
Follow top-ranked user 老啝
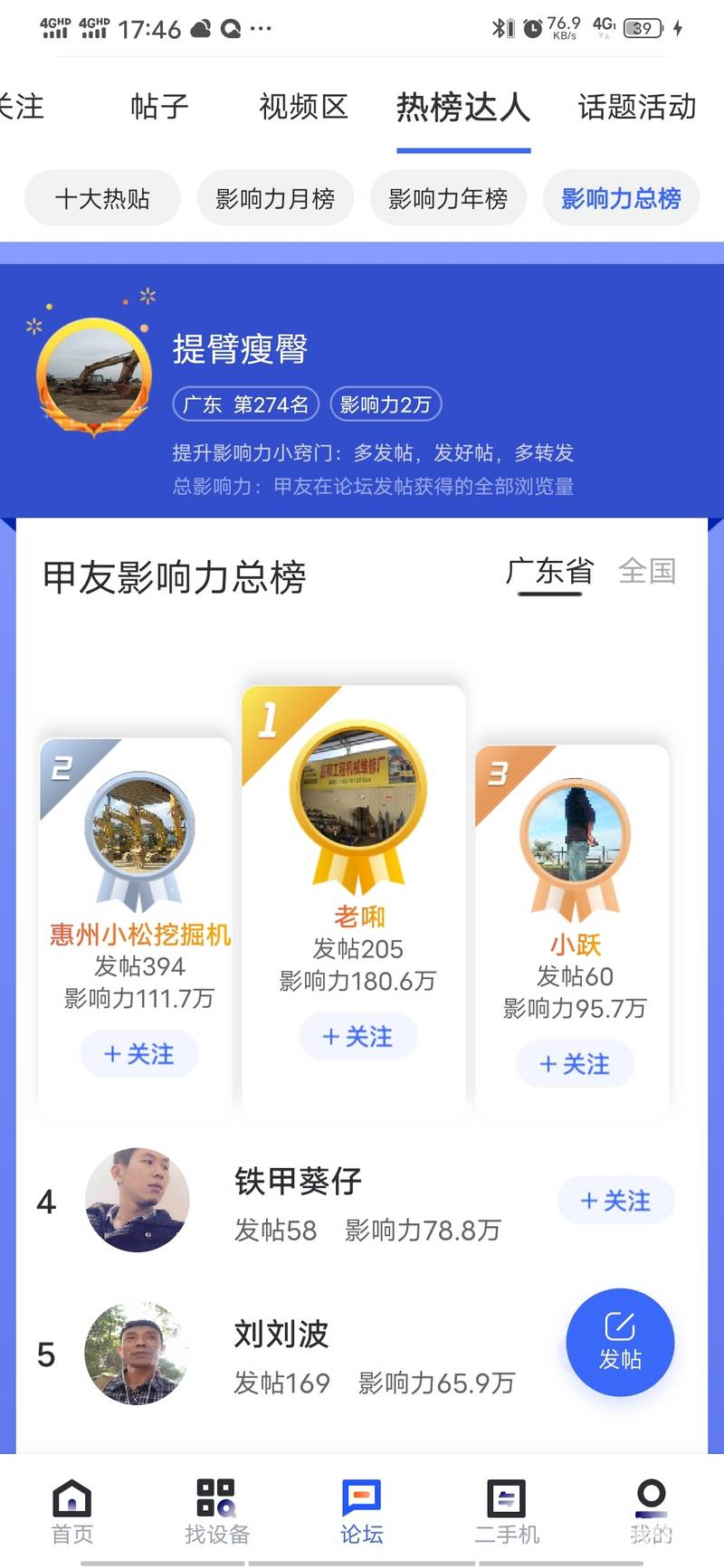pos(357,1036)
